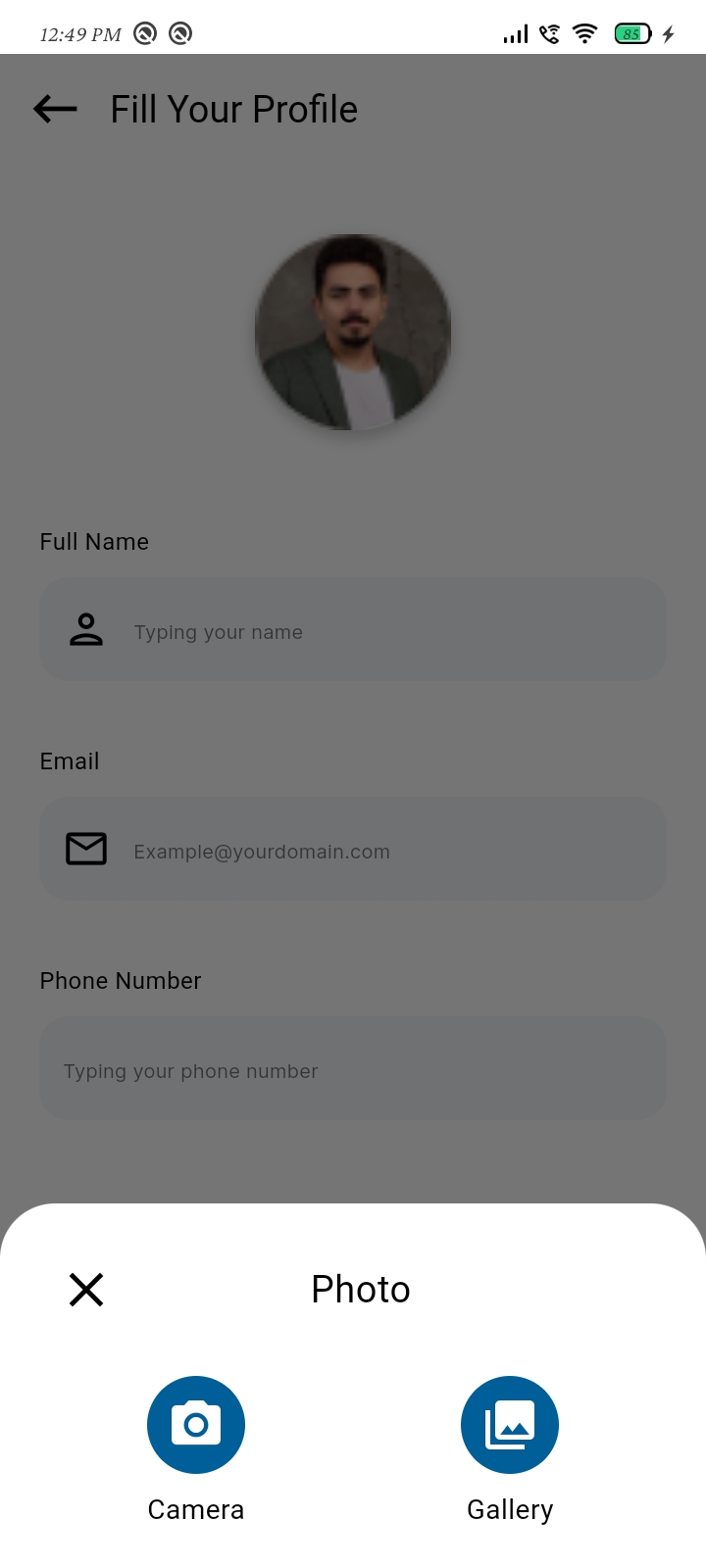Close the Photo bottom sheet
706x1568 pixels.
(86, 1290)
